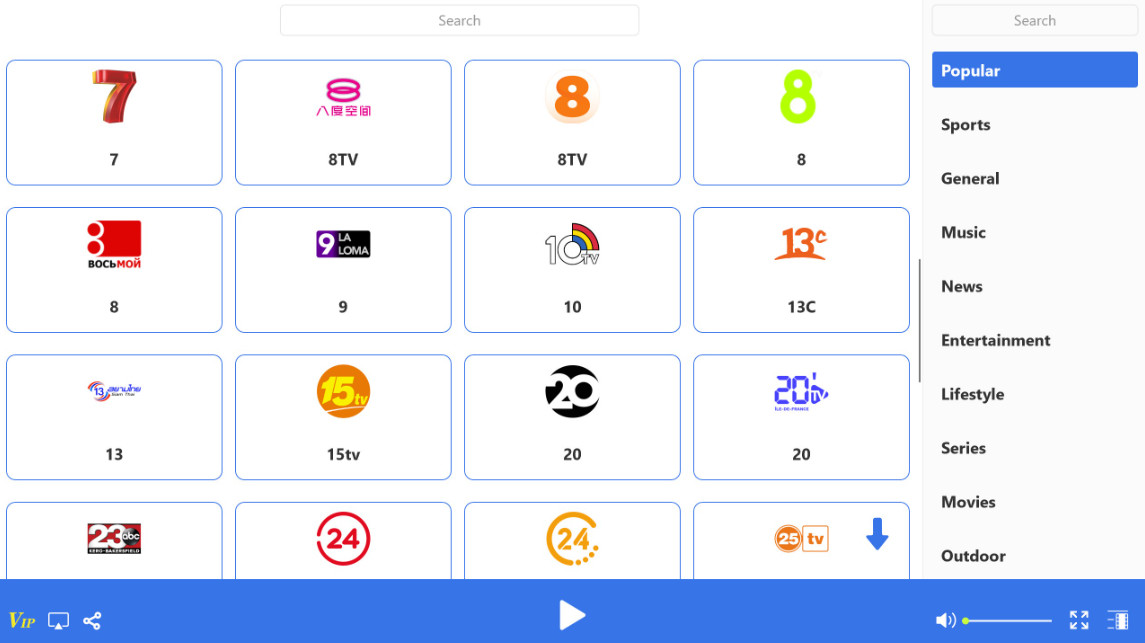Choose the Music category
Screen dimensions: 1145x643
point(963,233)
